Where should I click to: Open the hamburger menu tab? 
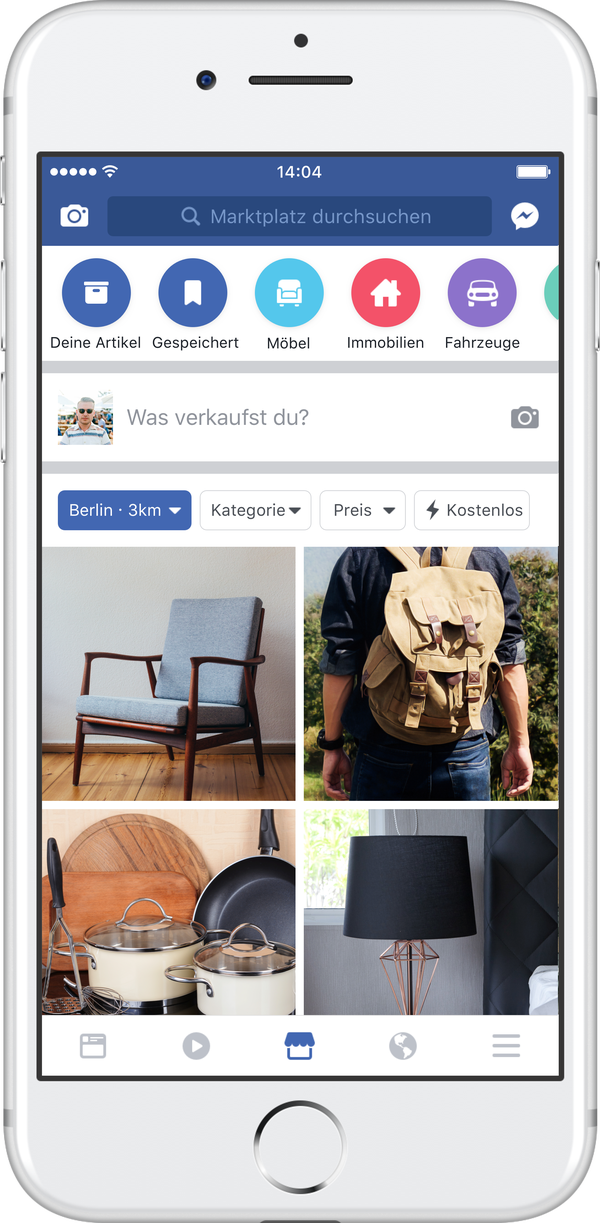(x=506, y=1046)
